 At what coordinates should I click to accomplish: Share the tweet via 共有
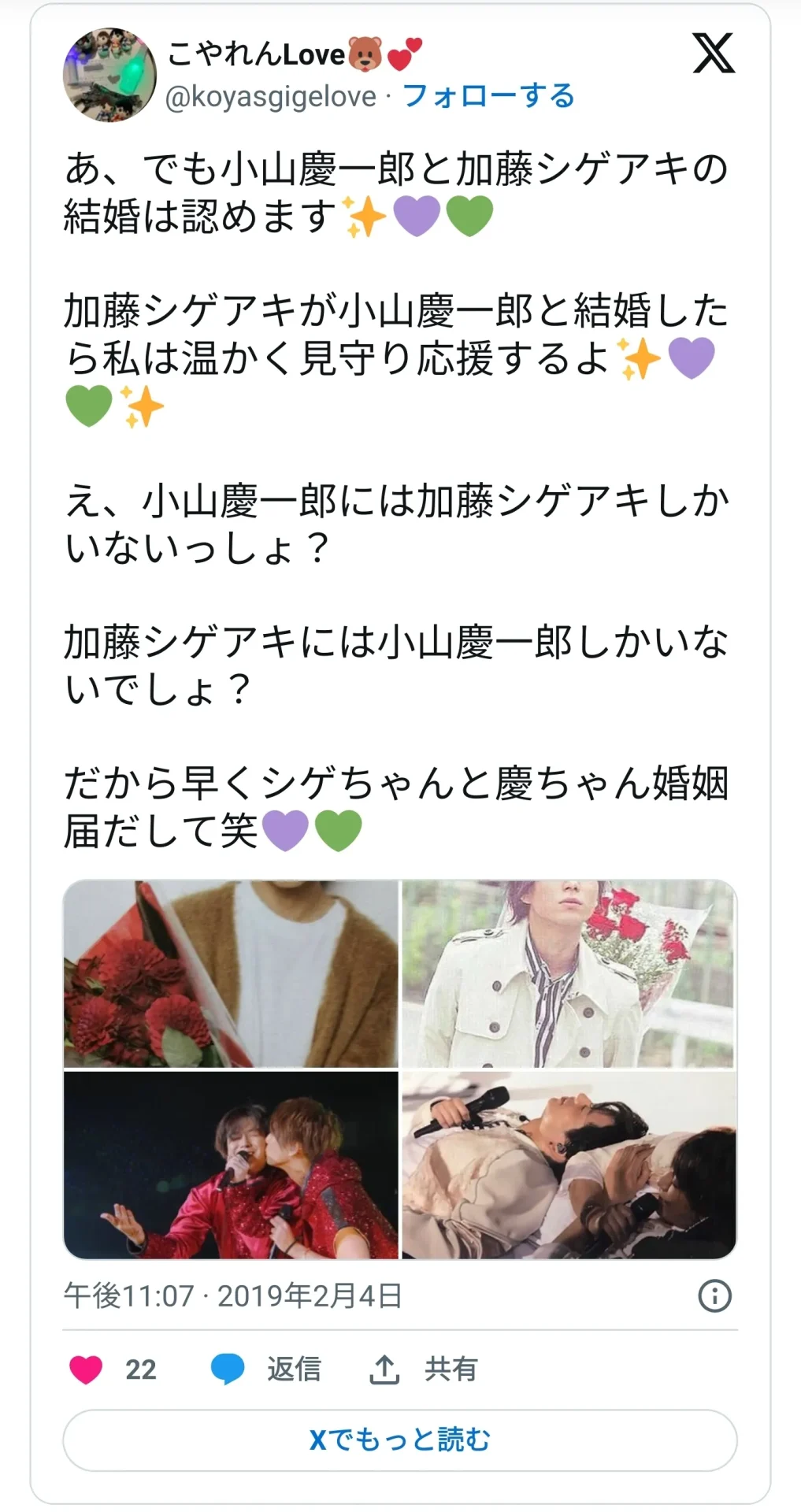click(424, 1369)
